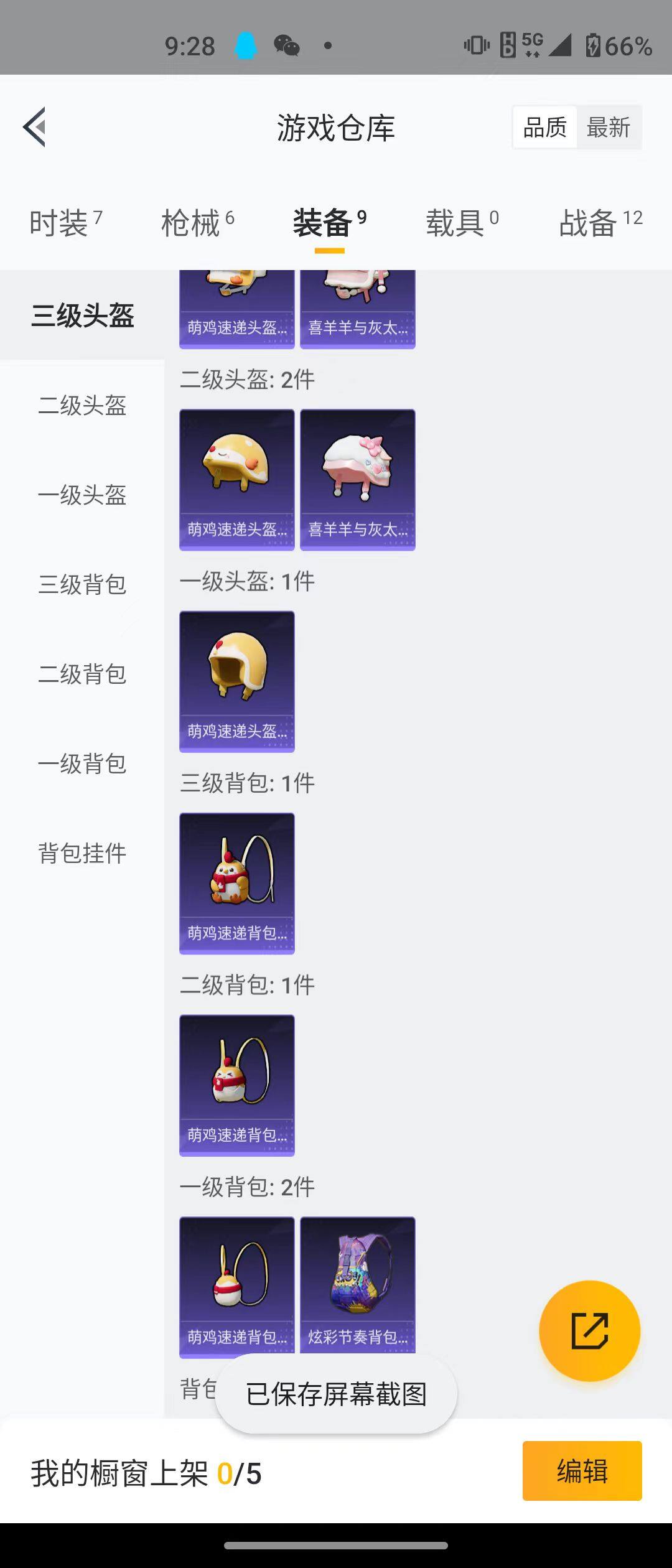Open the 背包挂件 category
The height and width of the screenshot is (1568, 672).
tap(83, 854)
